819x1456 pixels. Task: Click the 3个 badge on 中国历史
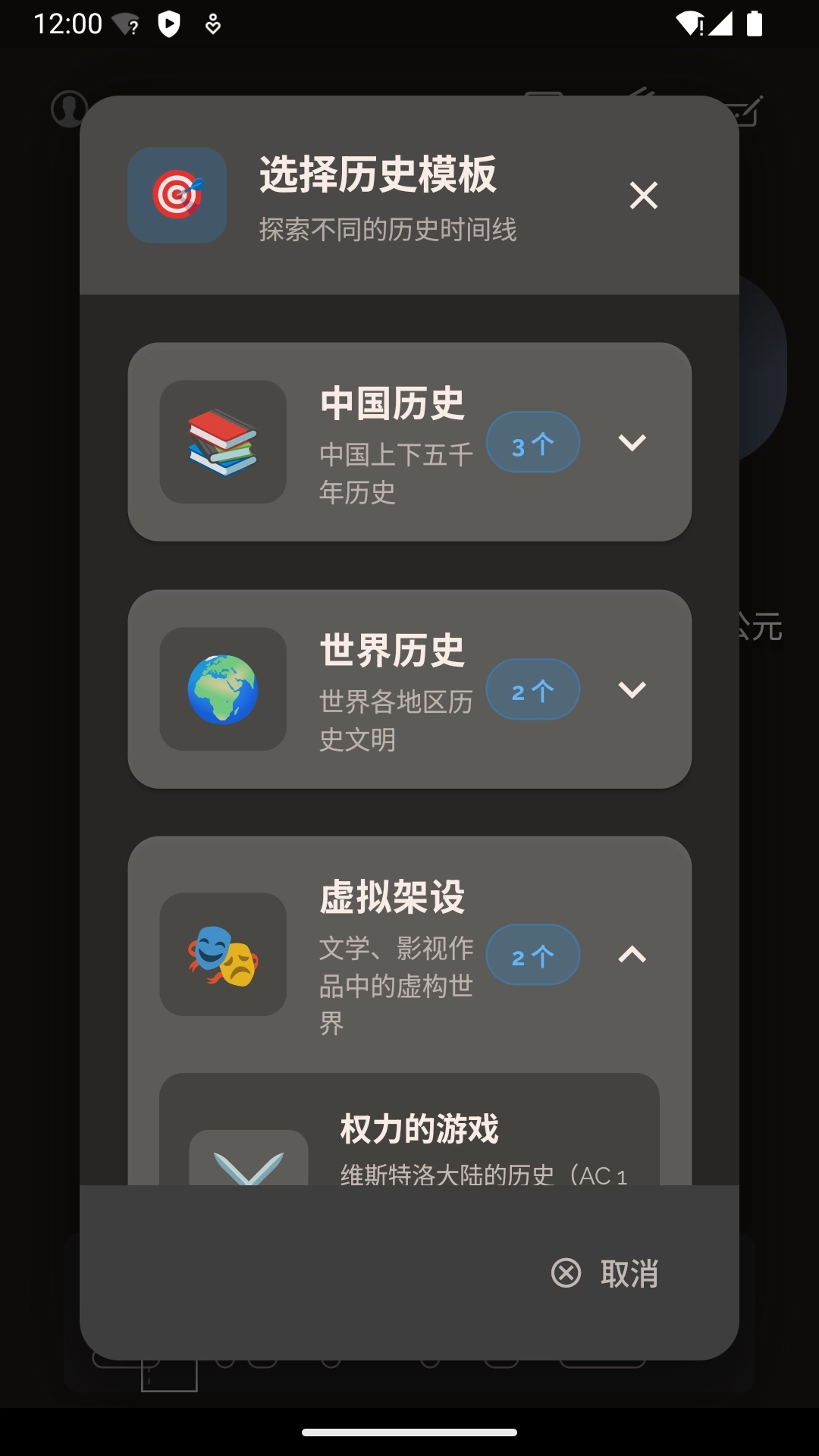(533, 442)
